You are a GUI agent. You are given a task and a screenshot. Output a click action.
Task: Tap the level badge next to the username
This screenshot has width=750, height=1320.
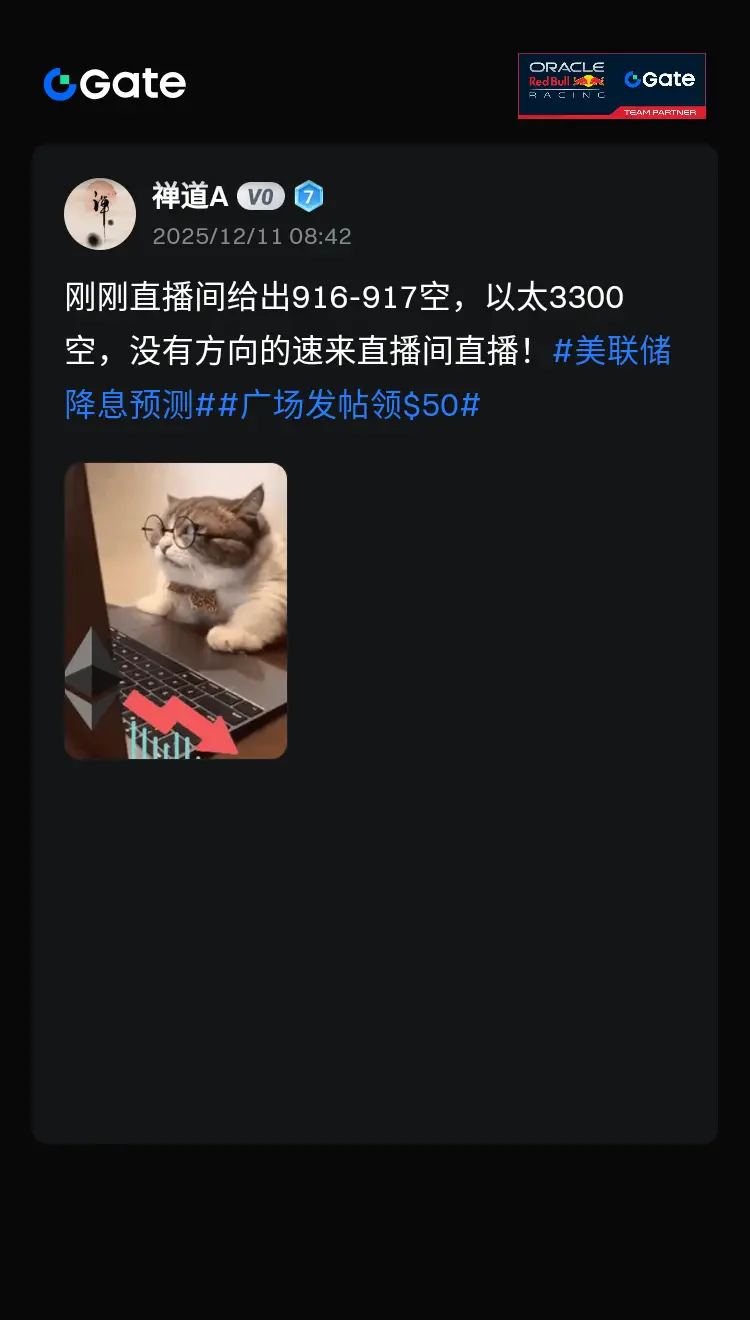(311, 197)
